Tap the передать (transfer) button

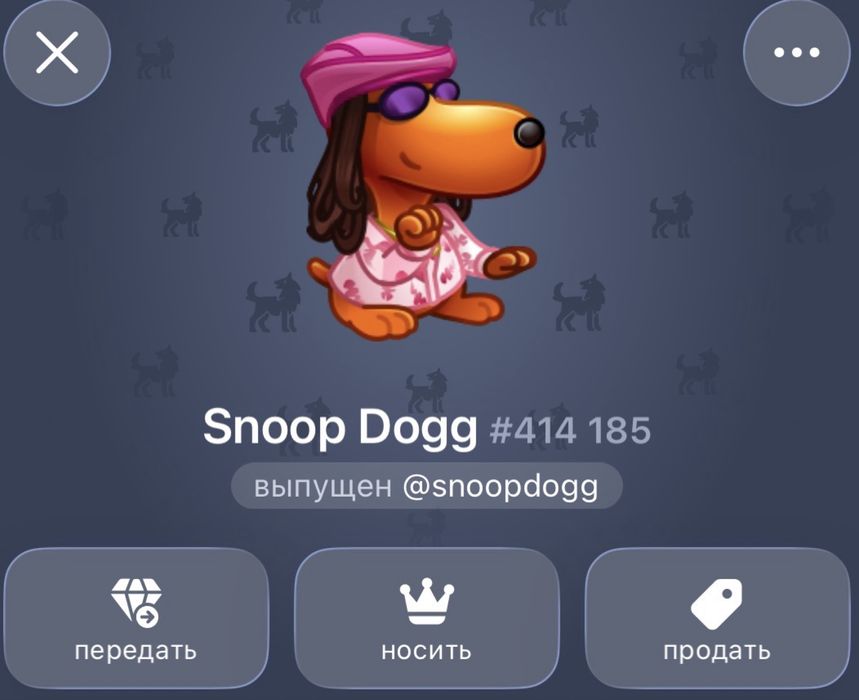(136, 620)
